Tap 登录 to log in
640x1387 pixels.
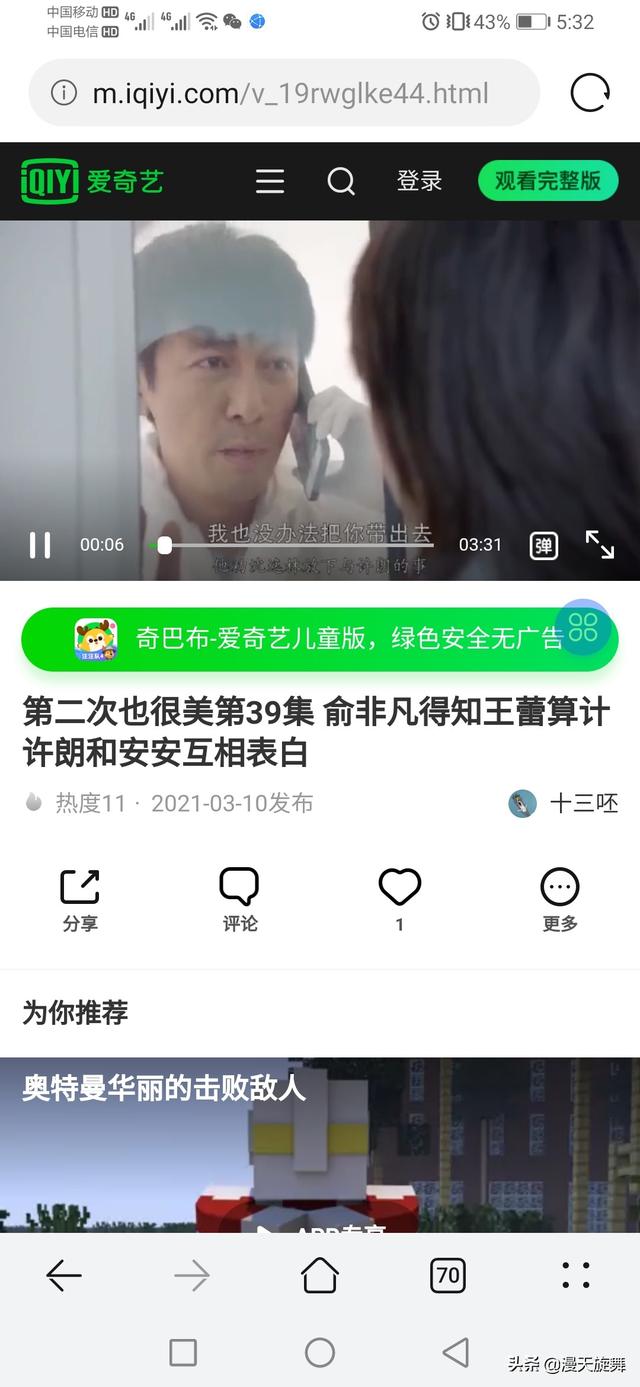[419, 181]
